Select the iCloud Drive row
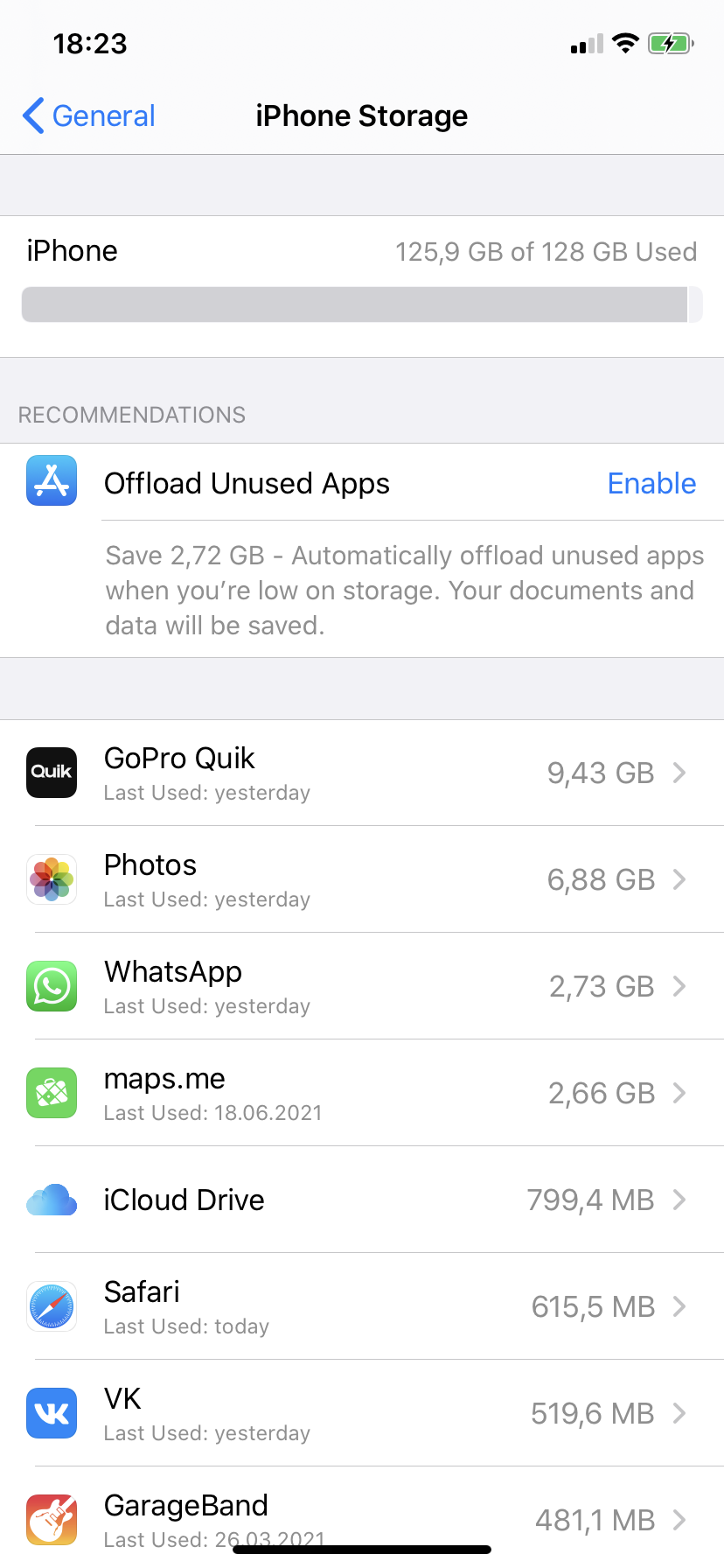Image resolution: width=724 pixels, height=1568 pixels. pos(362,1200)
